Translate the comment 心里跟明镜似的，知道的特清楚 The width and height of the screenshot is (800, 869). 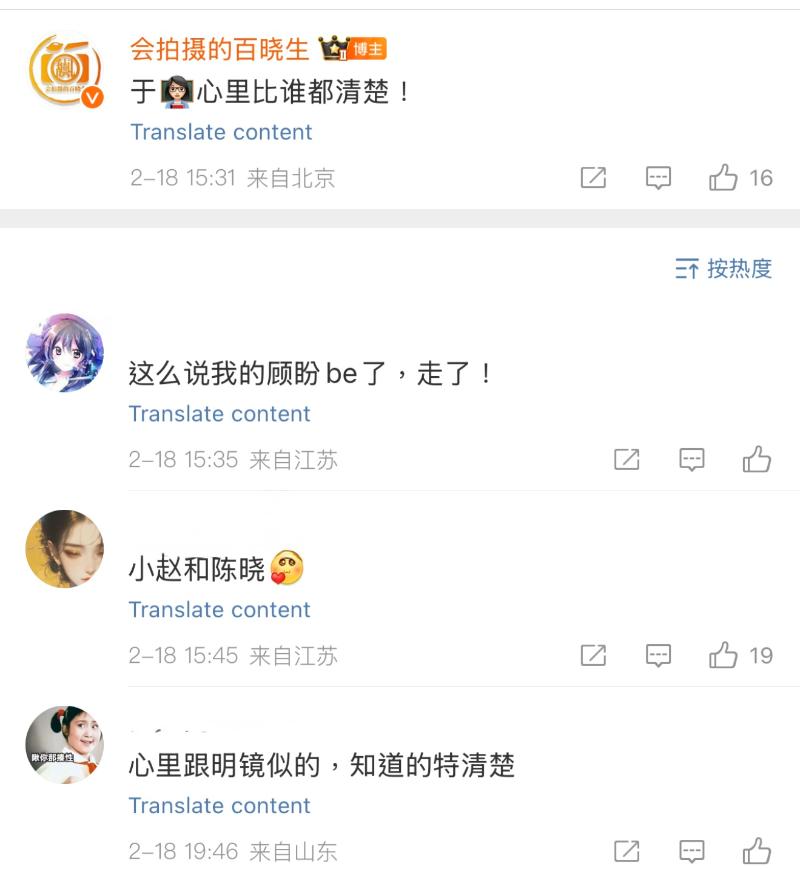click(x=220, y=806)
